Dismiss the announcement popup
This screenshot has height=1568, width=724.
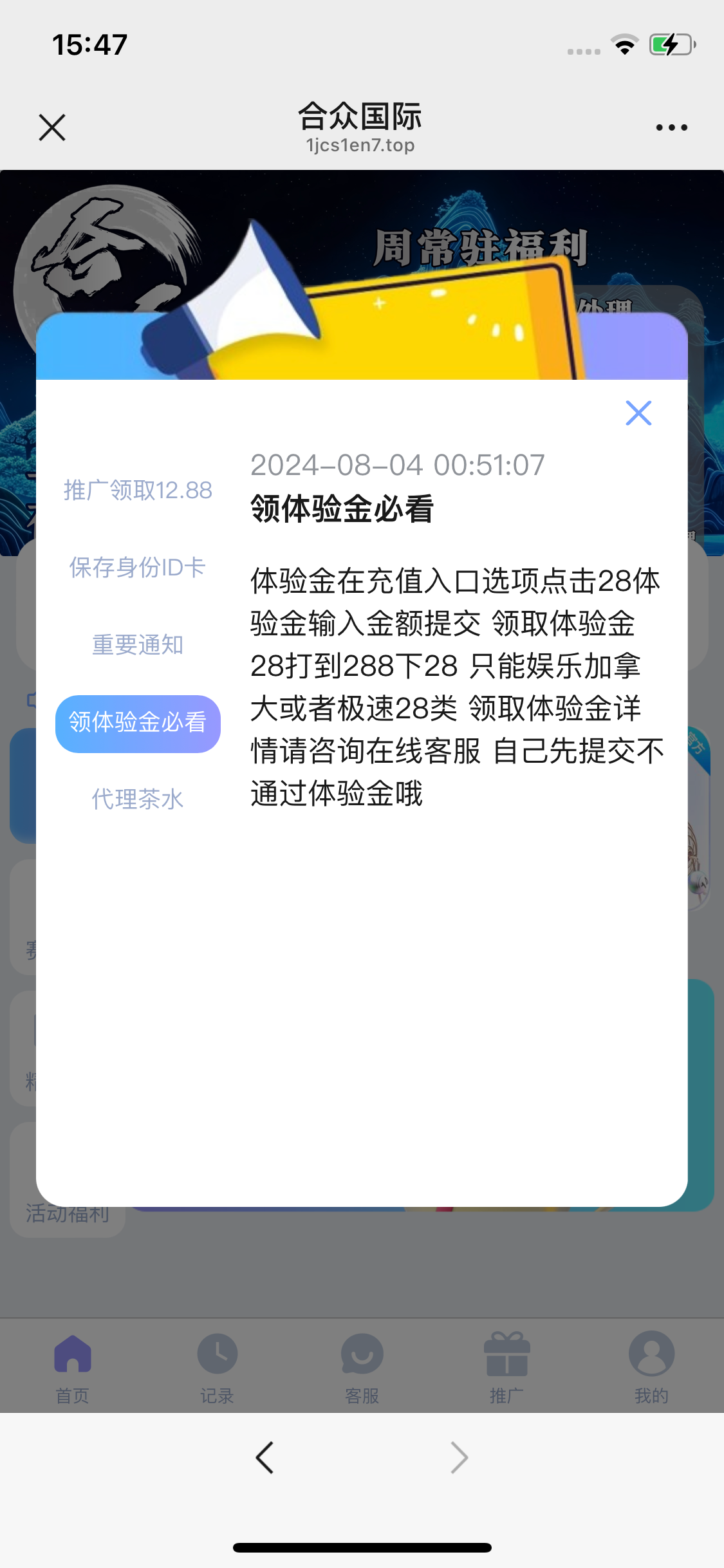click(x=638, y=413)
